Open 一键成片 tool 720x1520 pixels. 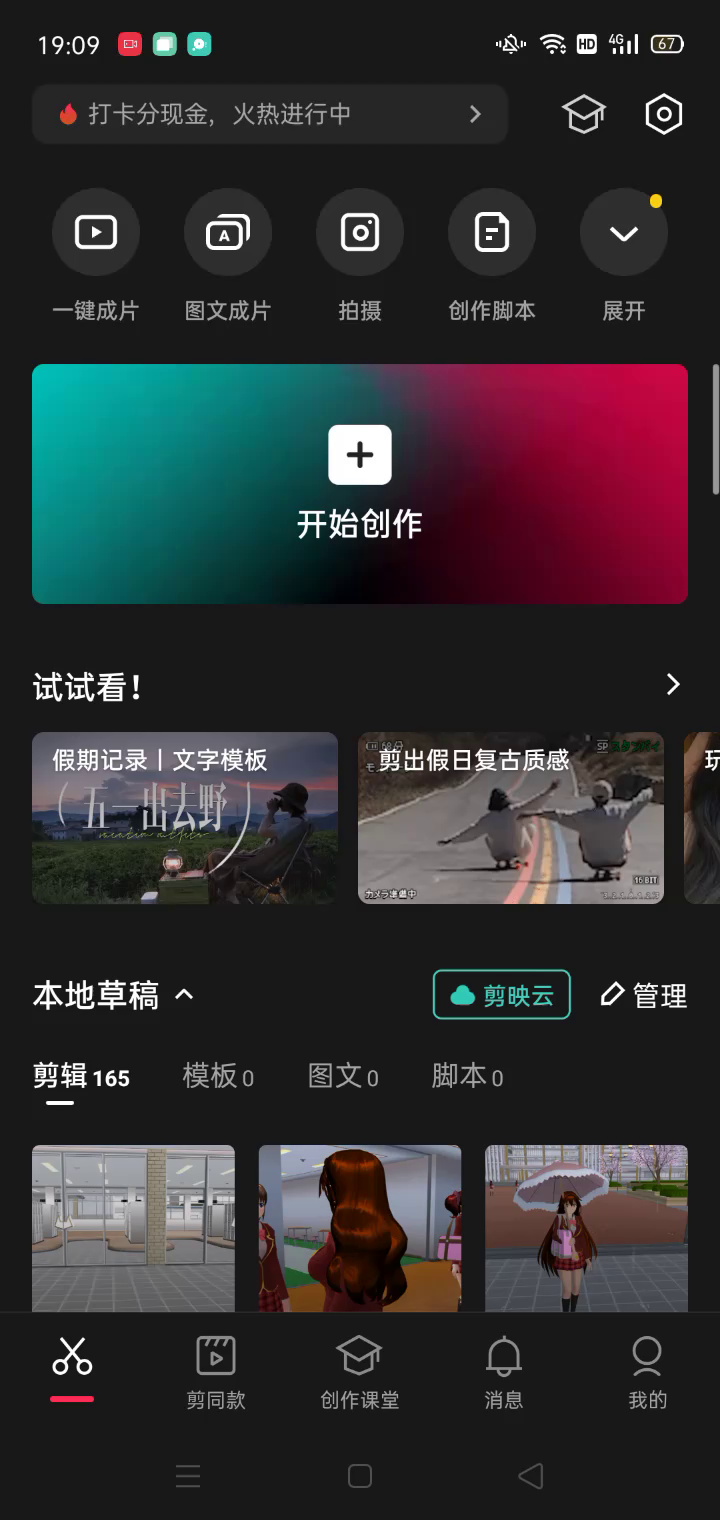click(96, 233)
